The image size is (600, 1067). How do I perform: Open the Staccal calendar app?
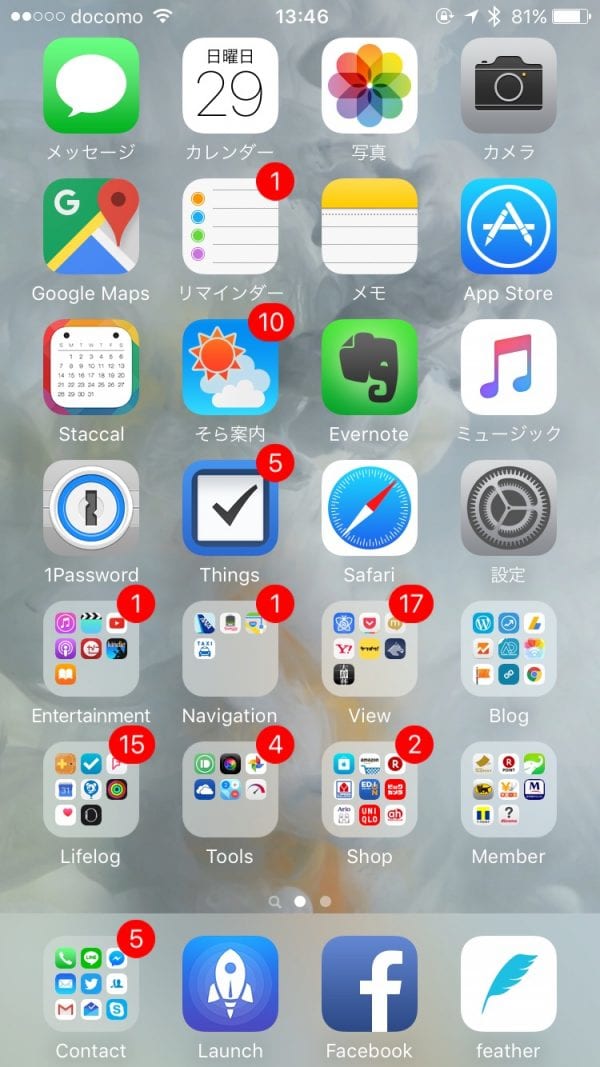91,367
